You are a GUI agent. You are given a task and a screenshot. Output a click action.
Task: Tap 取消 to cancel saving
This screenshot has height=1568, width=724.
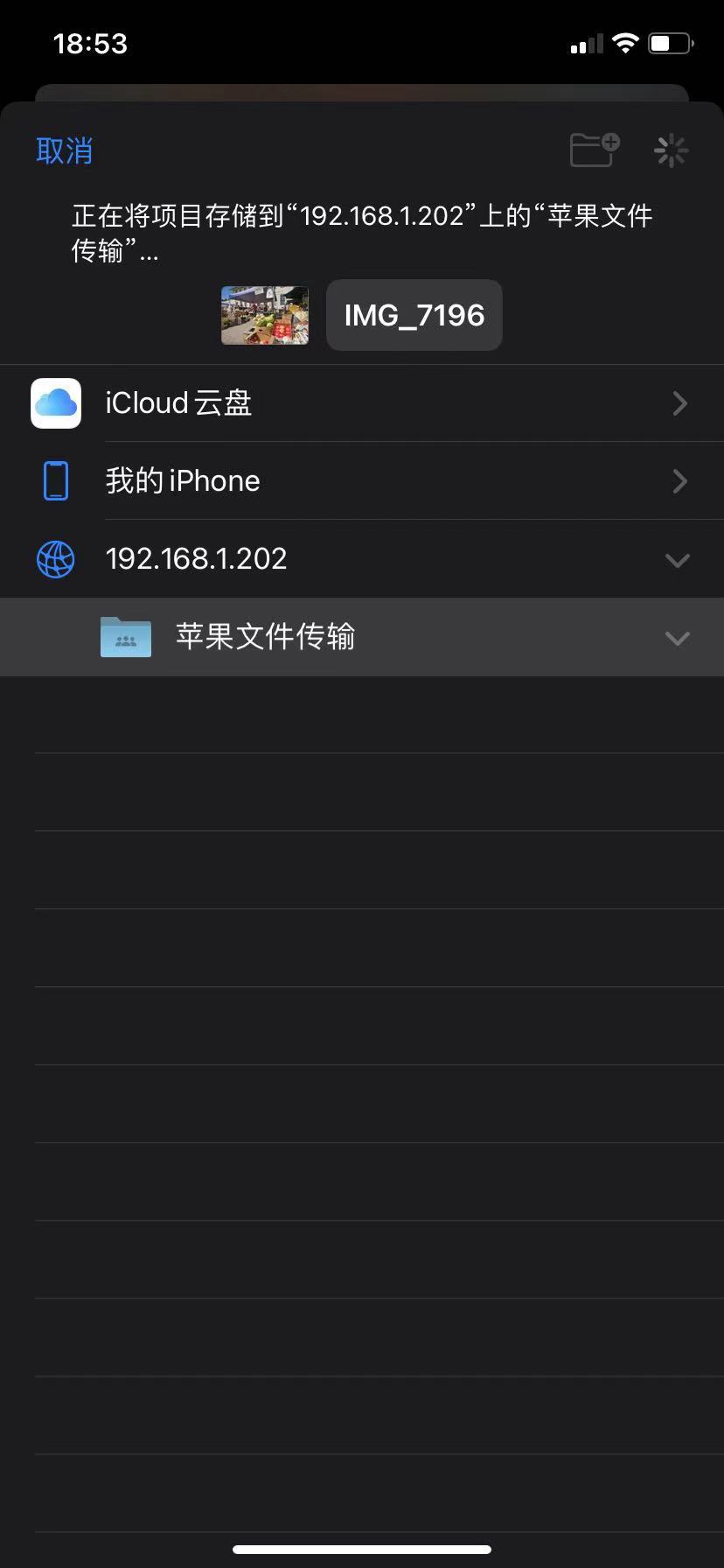pos(64,150)
